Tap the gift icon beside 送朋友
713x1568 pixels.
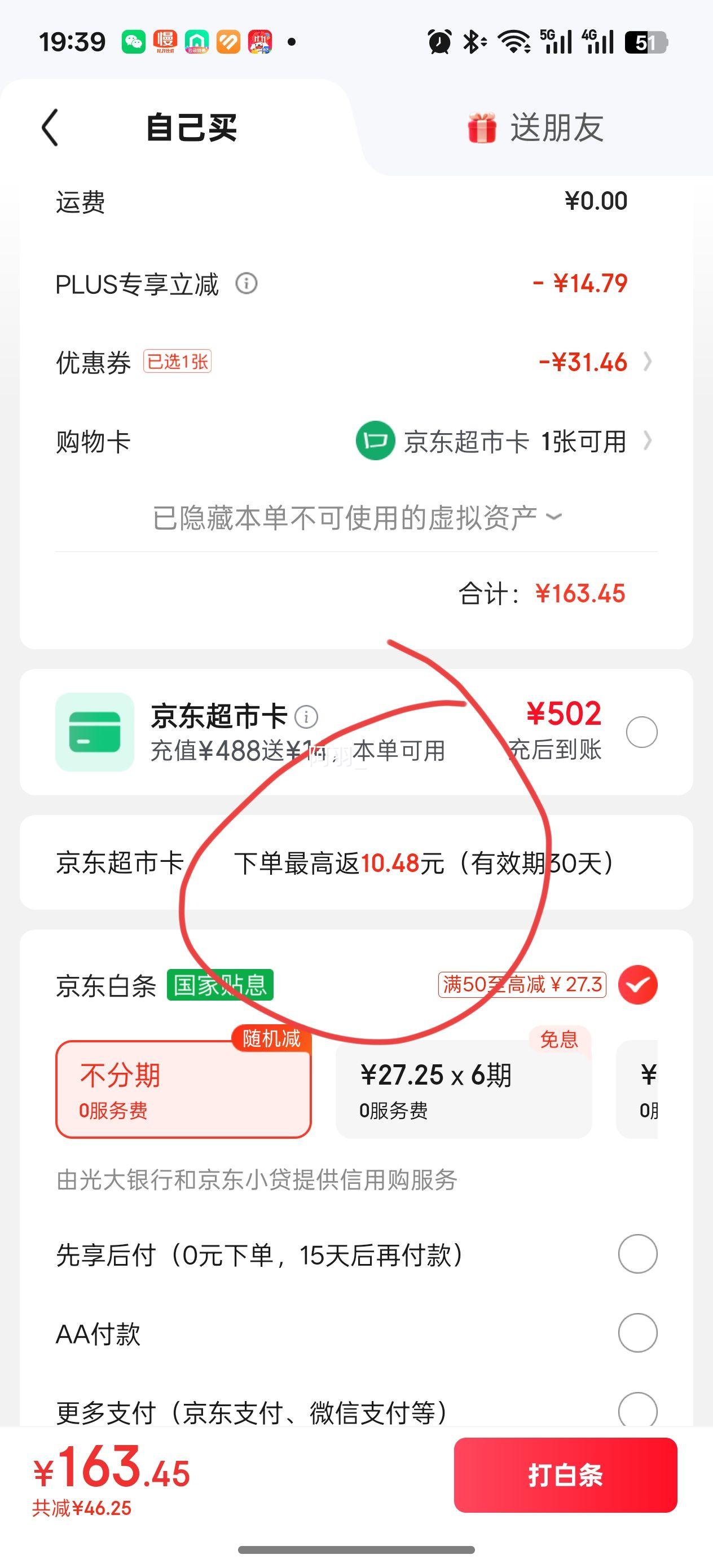[x=481, y=128]
